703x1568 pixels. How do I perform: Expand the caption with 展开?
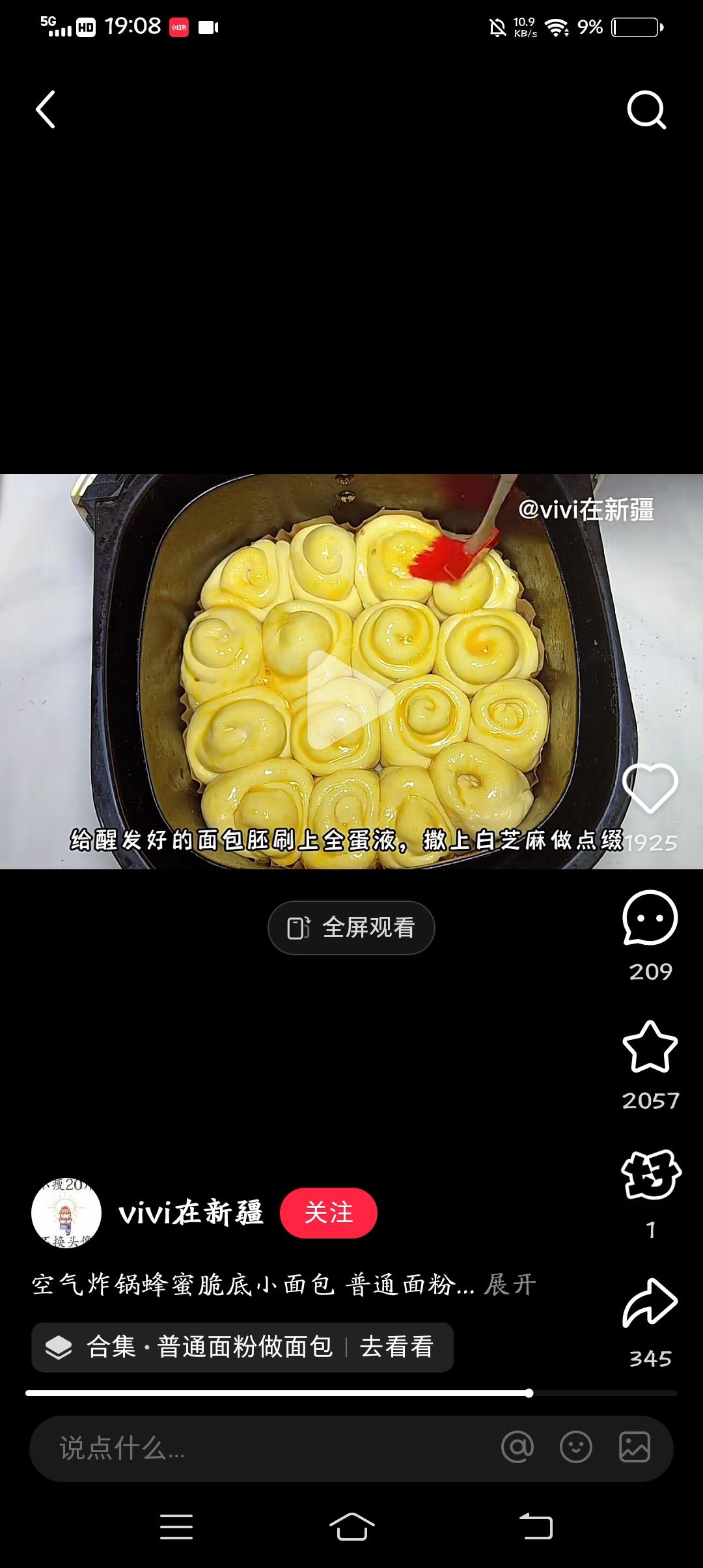point(510,1285)
